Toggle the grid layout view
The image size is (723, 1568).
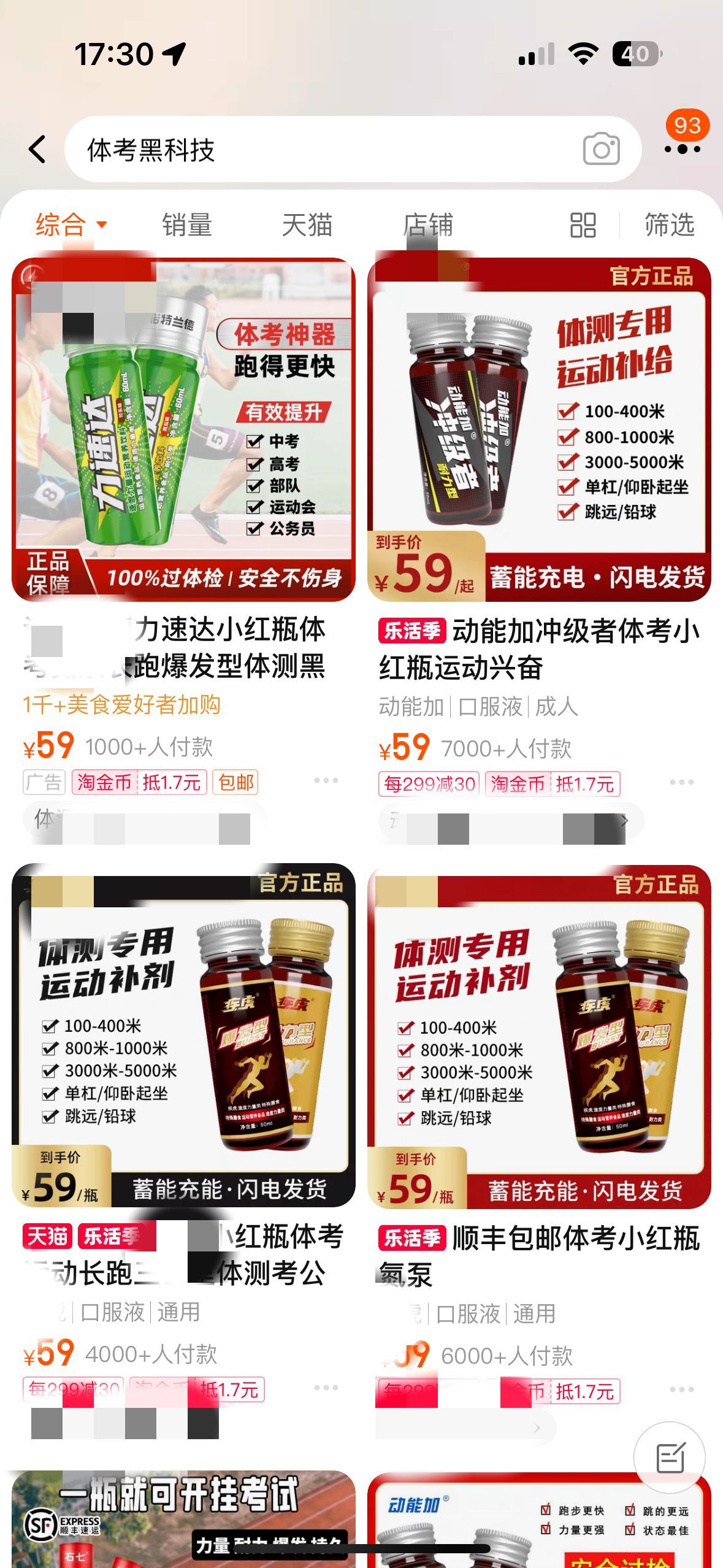[x=583, y=225]
